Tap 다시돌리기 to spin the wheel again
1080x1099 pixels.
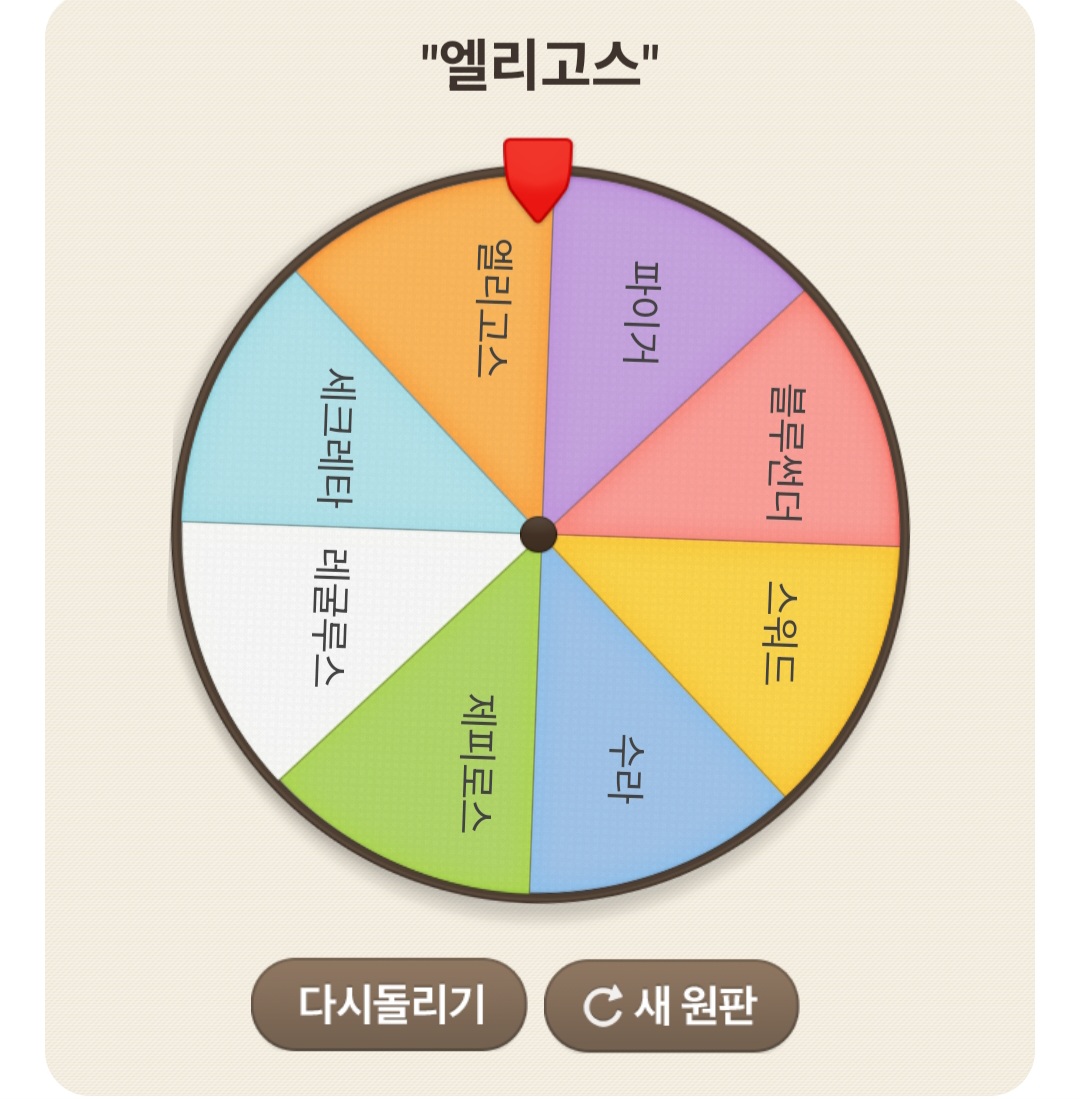[x=388, y=1004]
